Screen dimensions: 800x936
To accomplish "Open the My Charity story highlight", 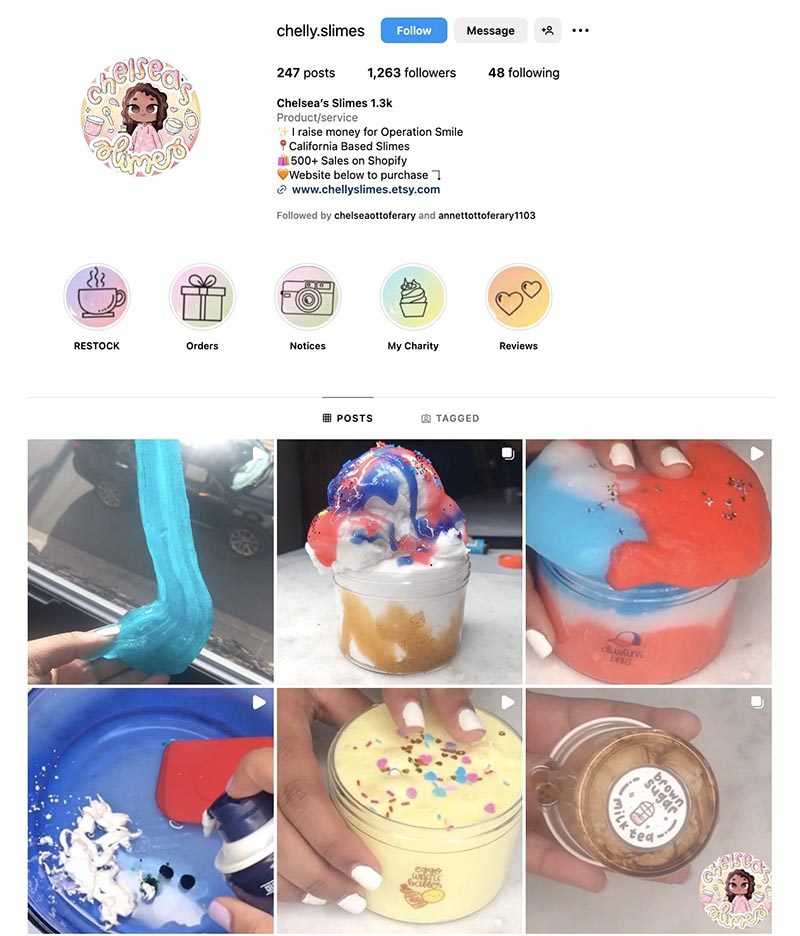I will point(413,297).
